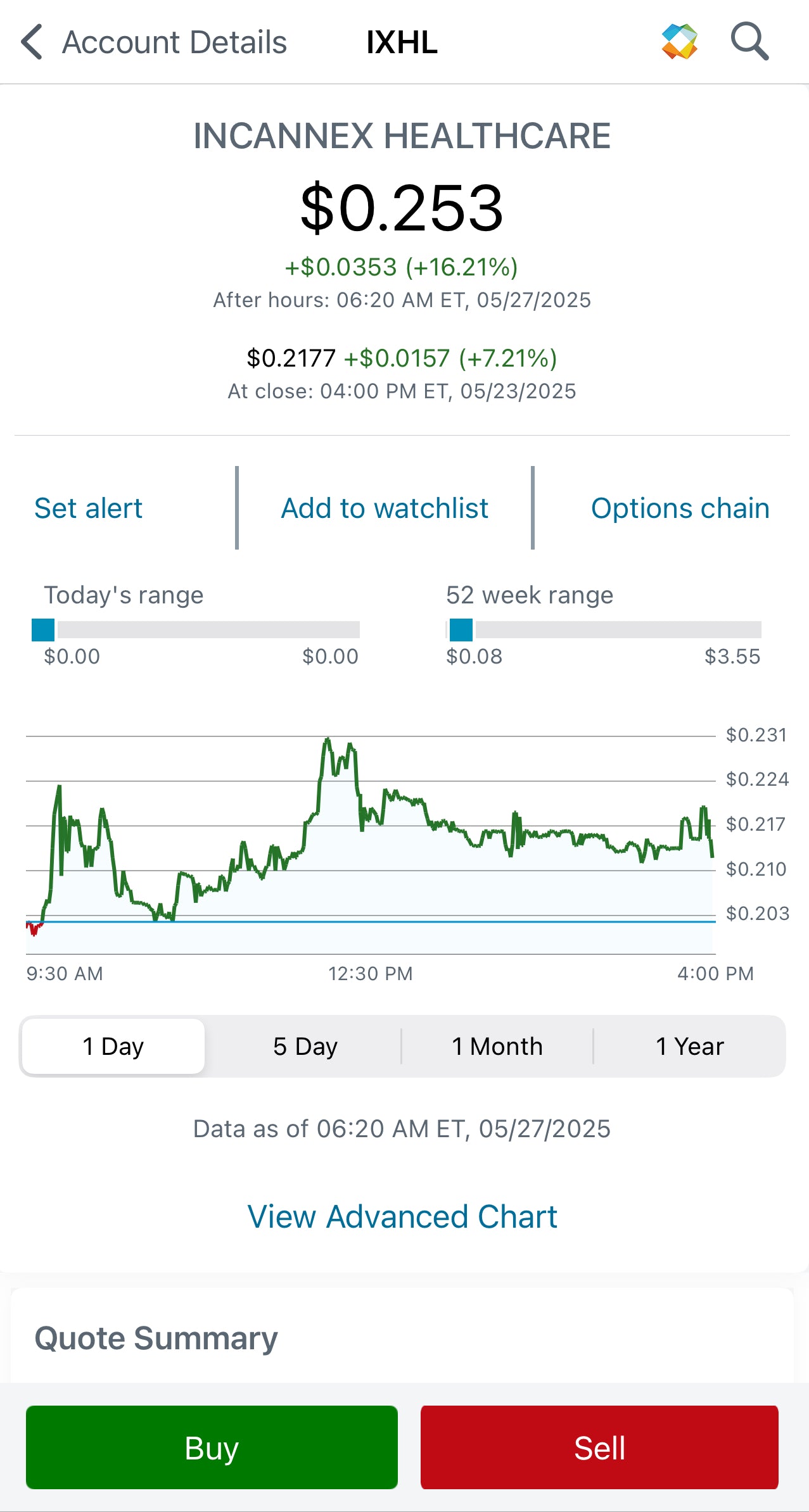Set a price alert for IXHL

(x=89, y=508)
